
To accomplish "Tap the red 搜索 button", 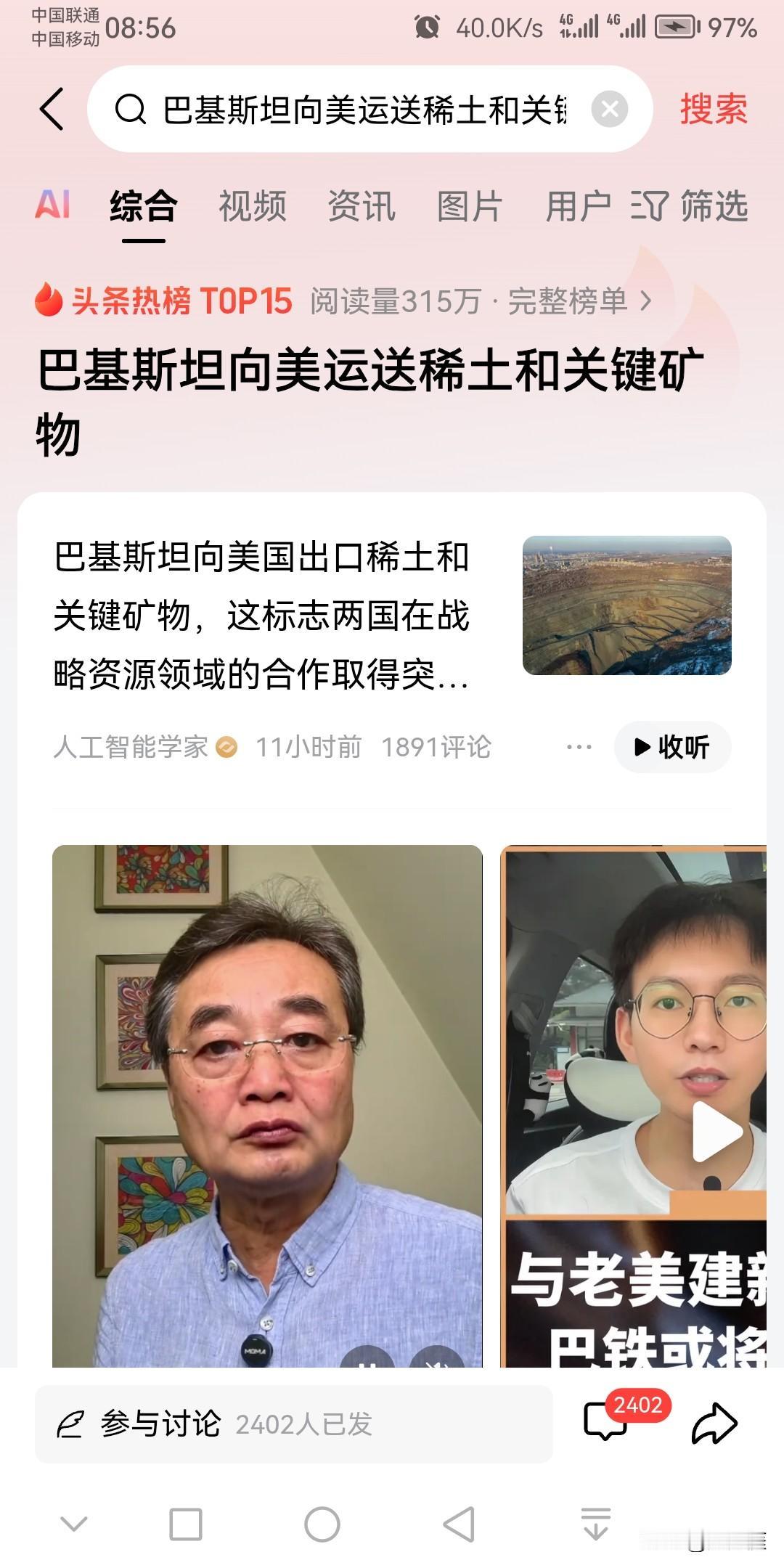I will [x=713, y=110].
